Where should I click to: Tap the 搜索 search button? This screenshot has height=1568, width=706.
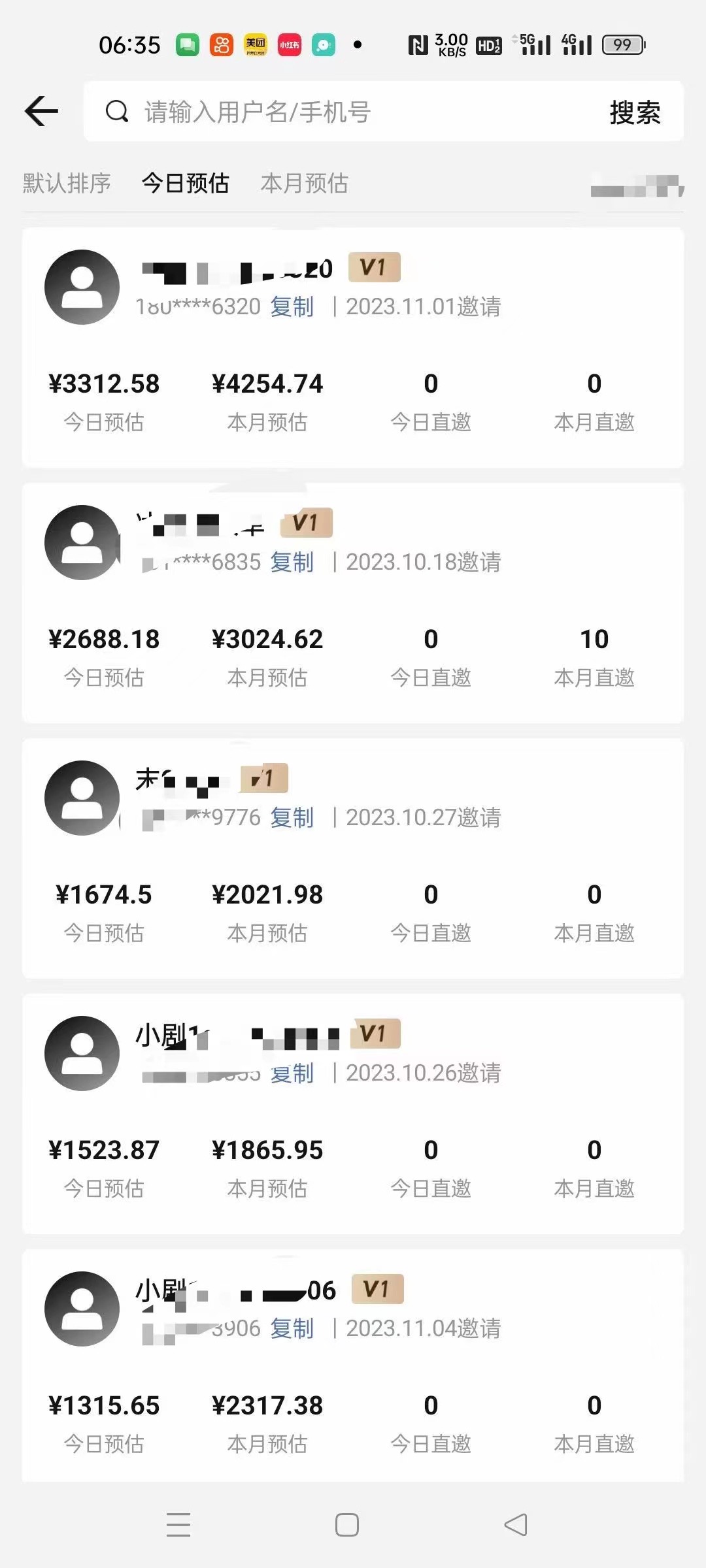[x=634, y=112]
